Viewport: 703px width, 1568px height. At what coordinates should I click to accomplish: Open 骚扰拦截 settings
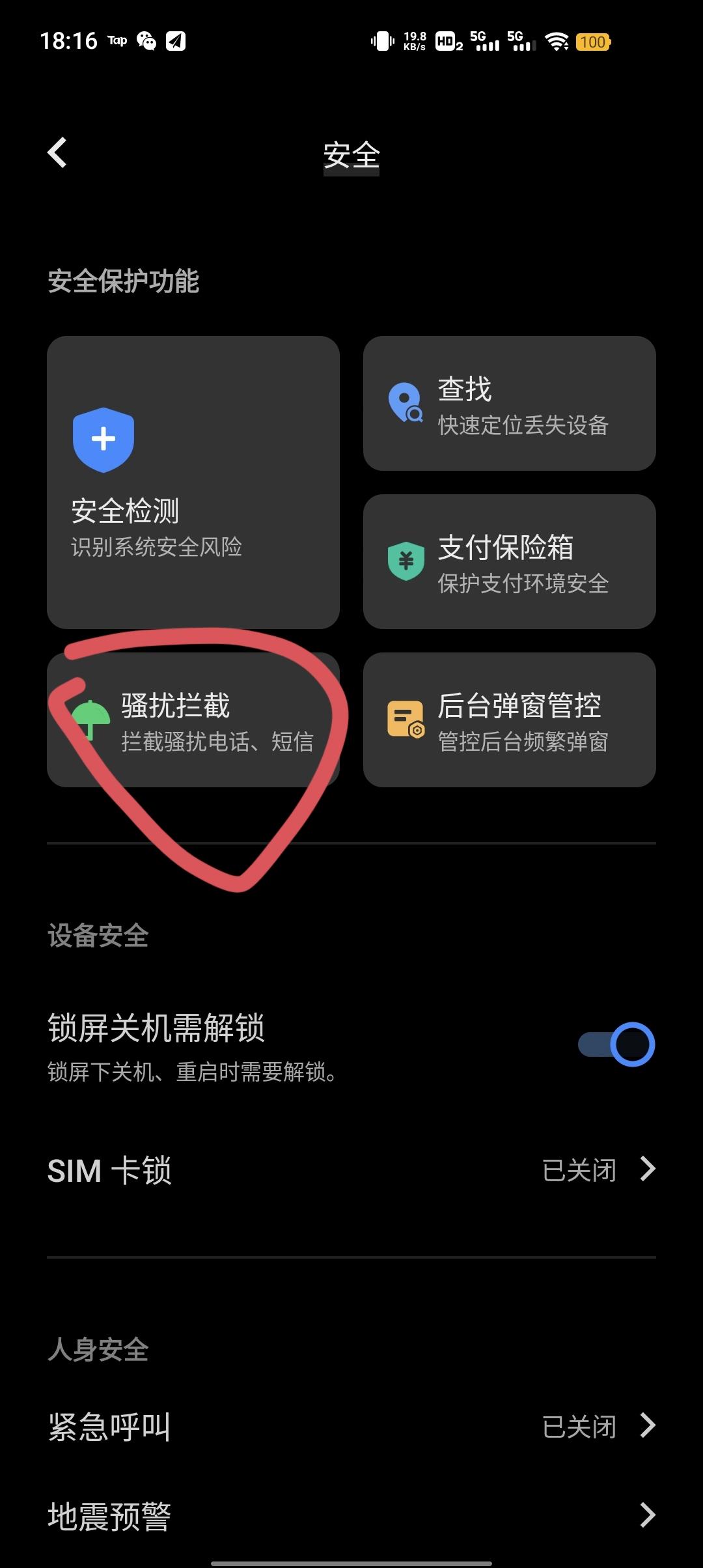tap(193, 720)
